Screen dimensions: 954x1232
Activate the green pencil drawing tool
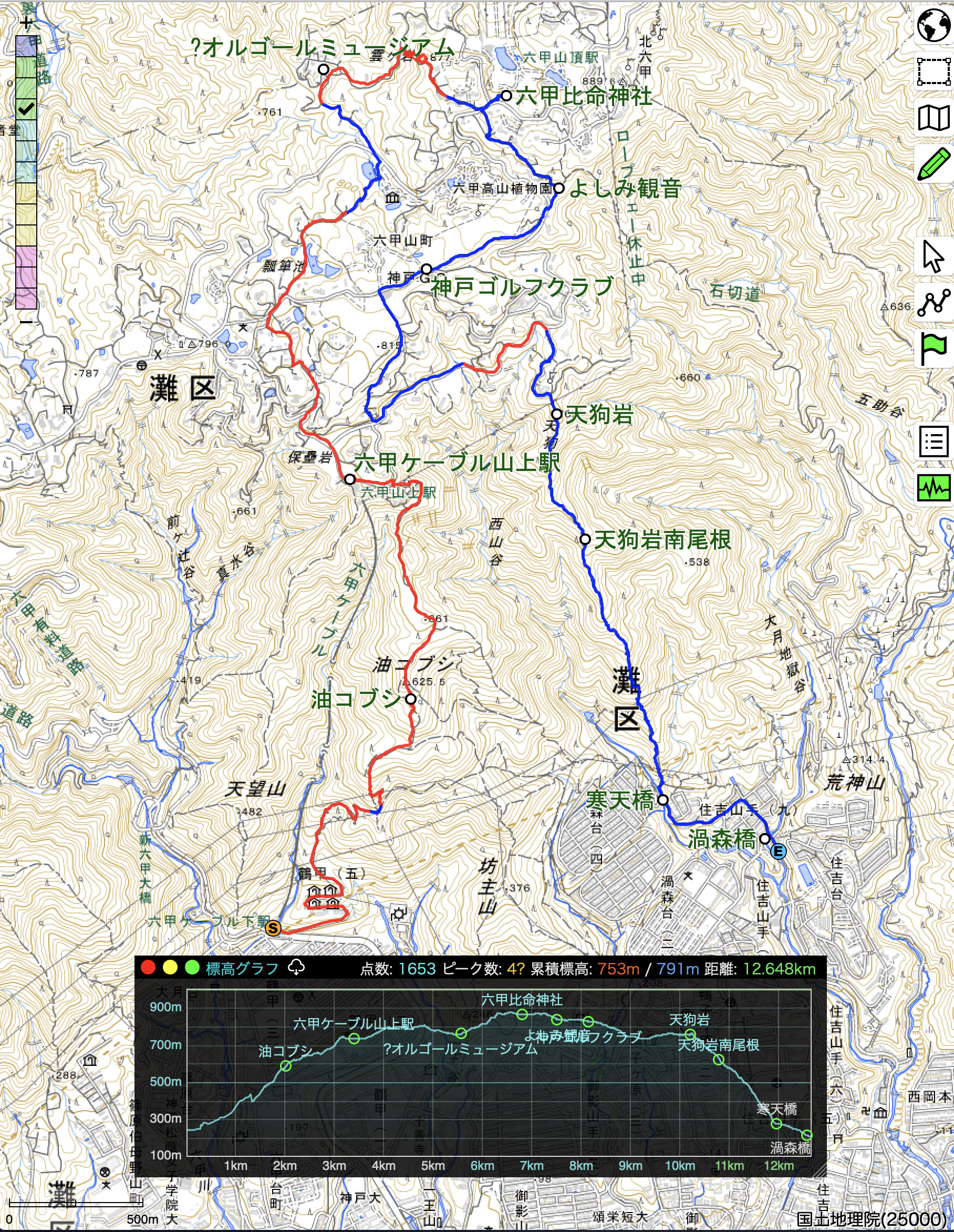click(x=933, y=164)
